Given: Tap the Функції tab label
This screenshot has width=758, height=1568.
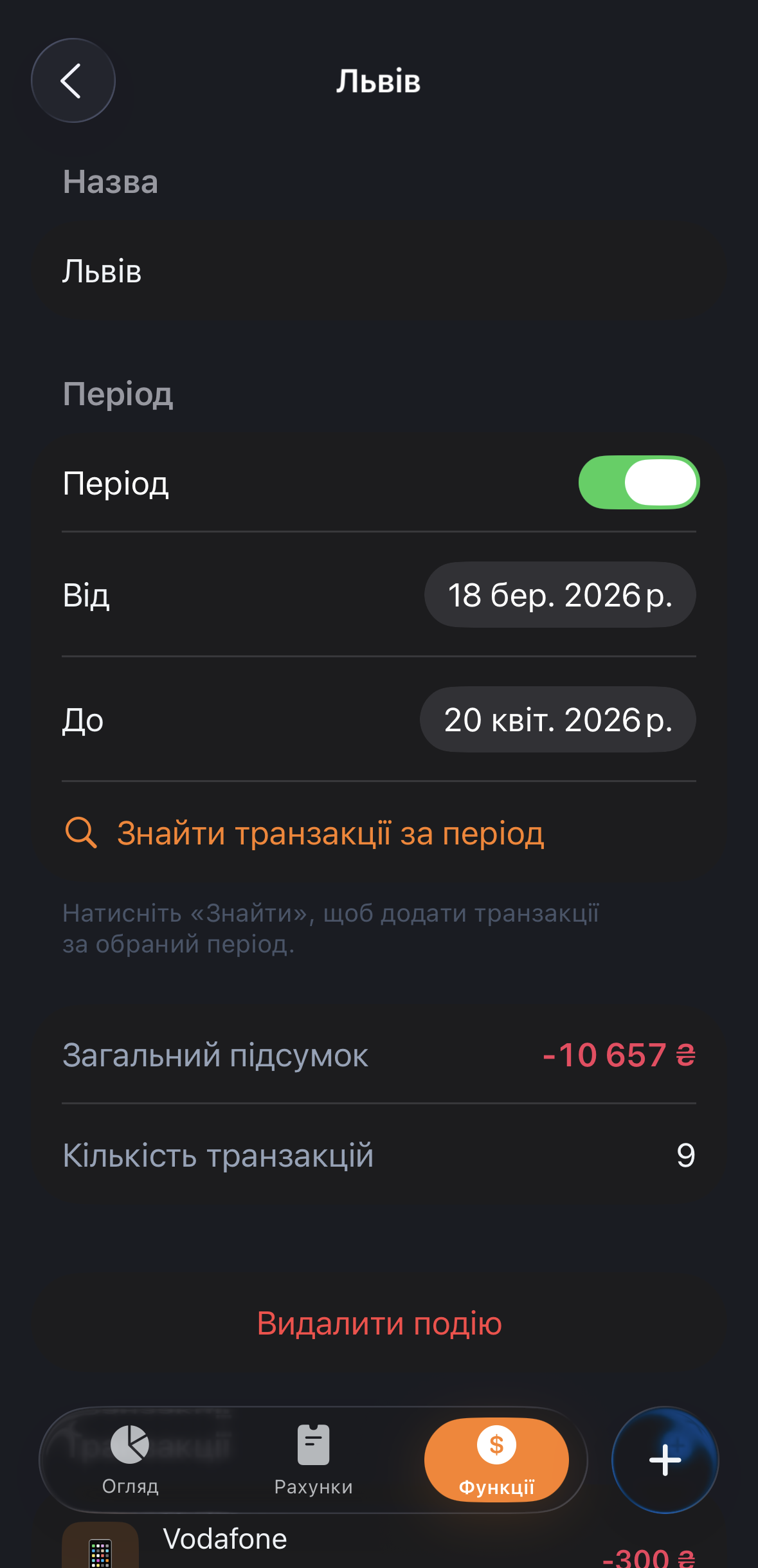Looking at the screenshot, I should pos(496,1486).
